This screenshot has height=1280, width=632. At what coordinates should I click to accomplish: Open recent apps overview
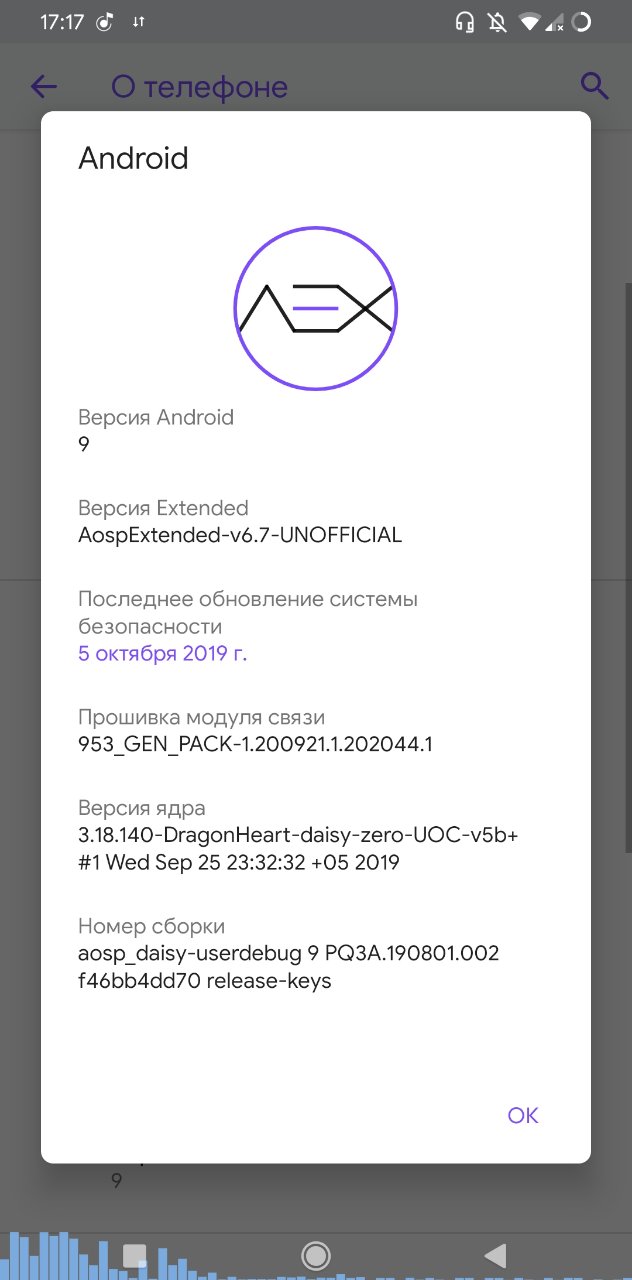click(x=135, y=1255)
